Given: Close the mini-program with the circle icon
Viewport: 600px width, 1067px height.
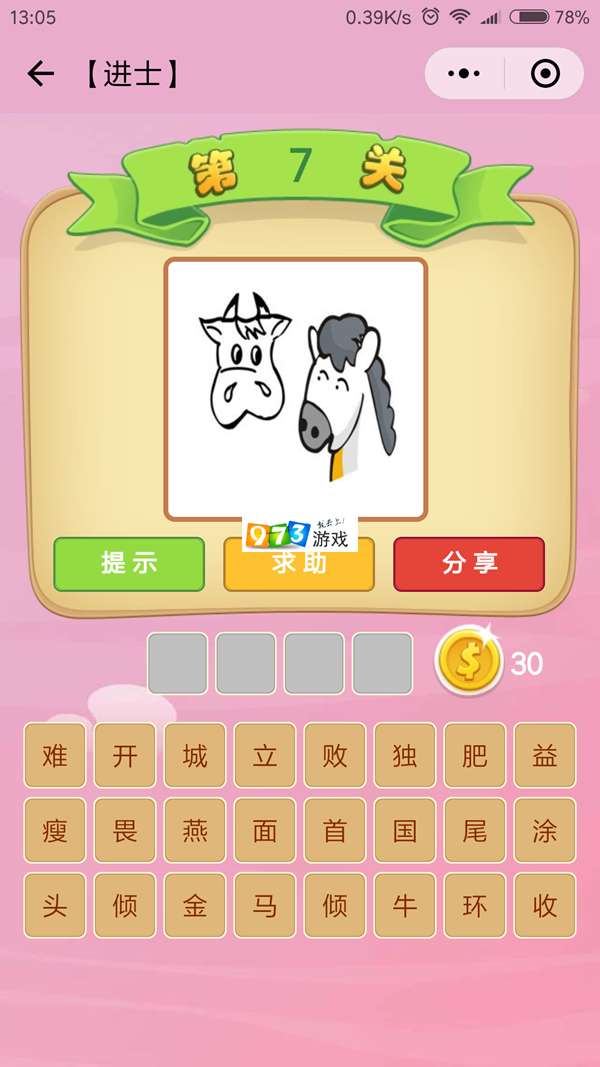Looking at the screenshot, I should point(545,74).
